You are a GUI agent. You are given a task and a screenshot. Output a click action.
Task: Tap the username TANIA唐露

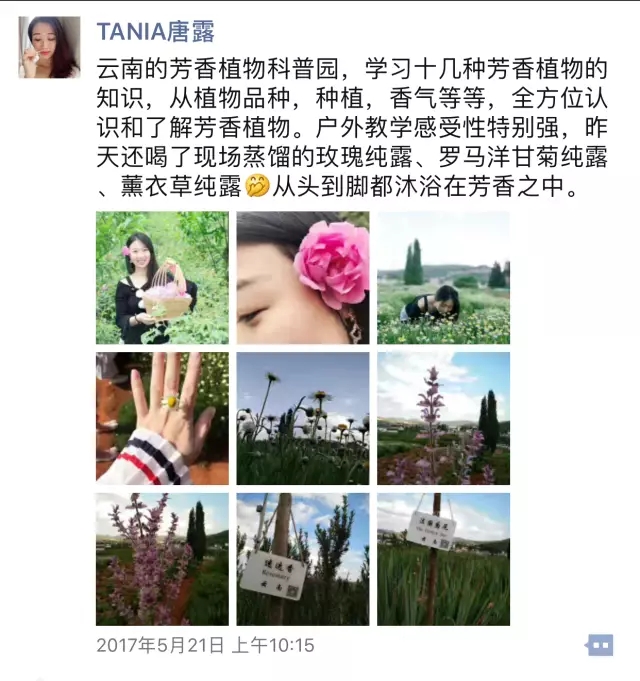(155, 31)
